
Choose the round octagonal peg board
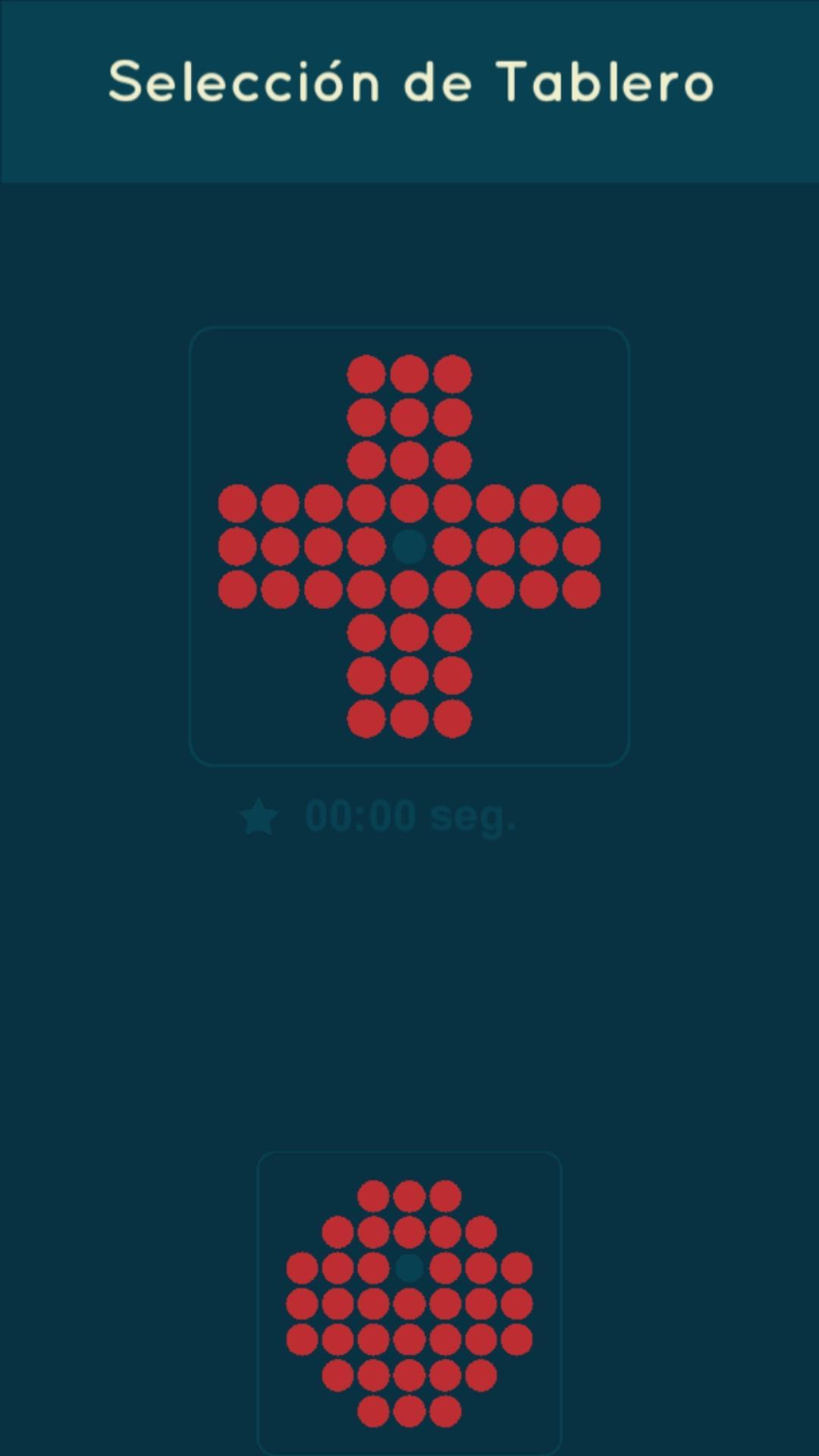(409, 1303)
